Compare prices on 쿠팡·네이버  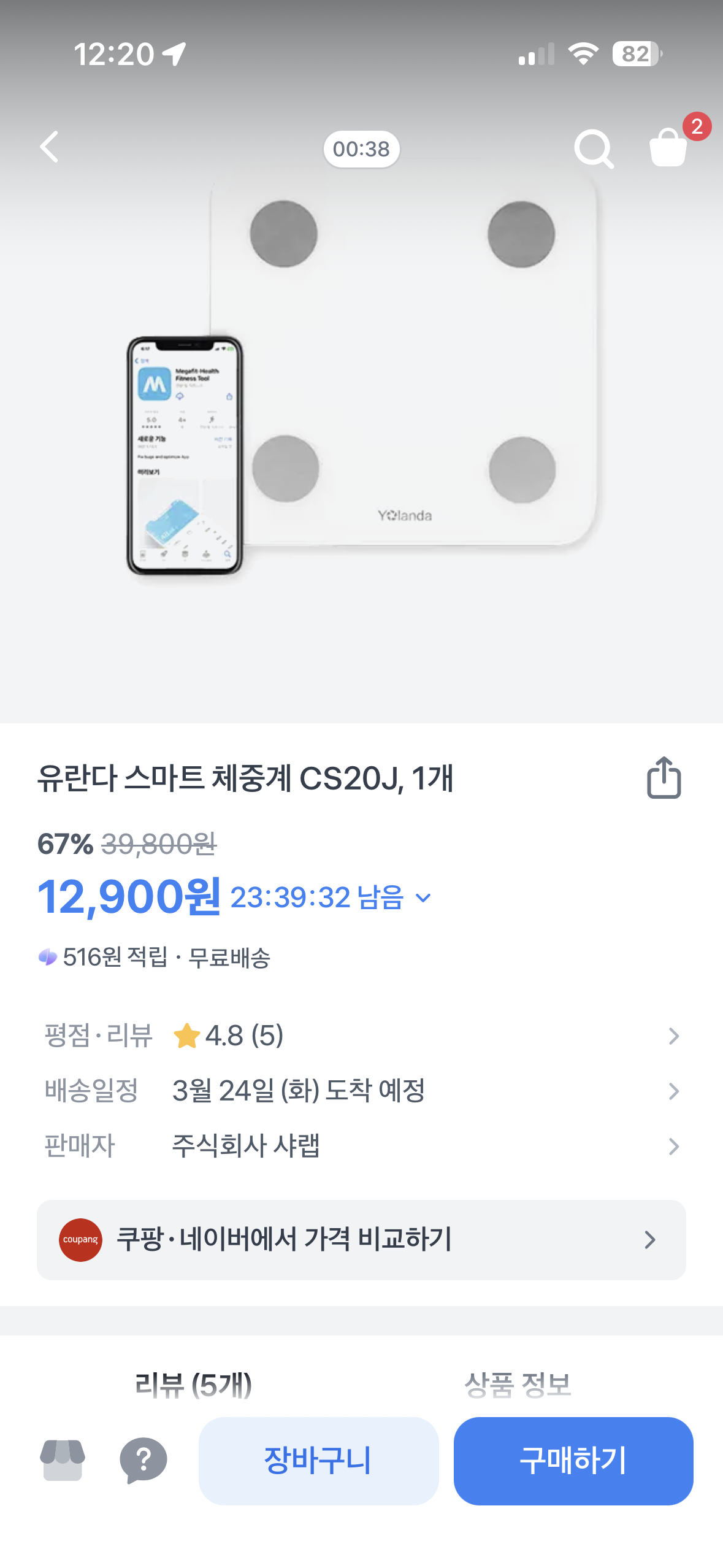[361, 1239]
